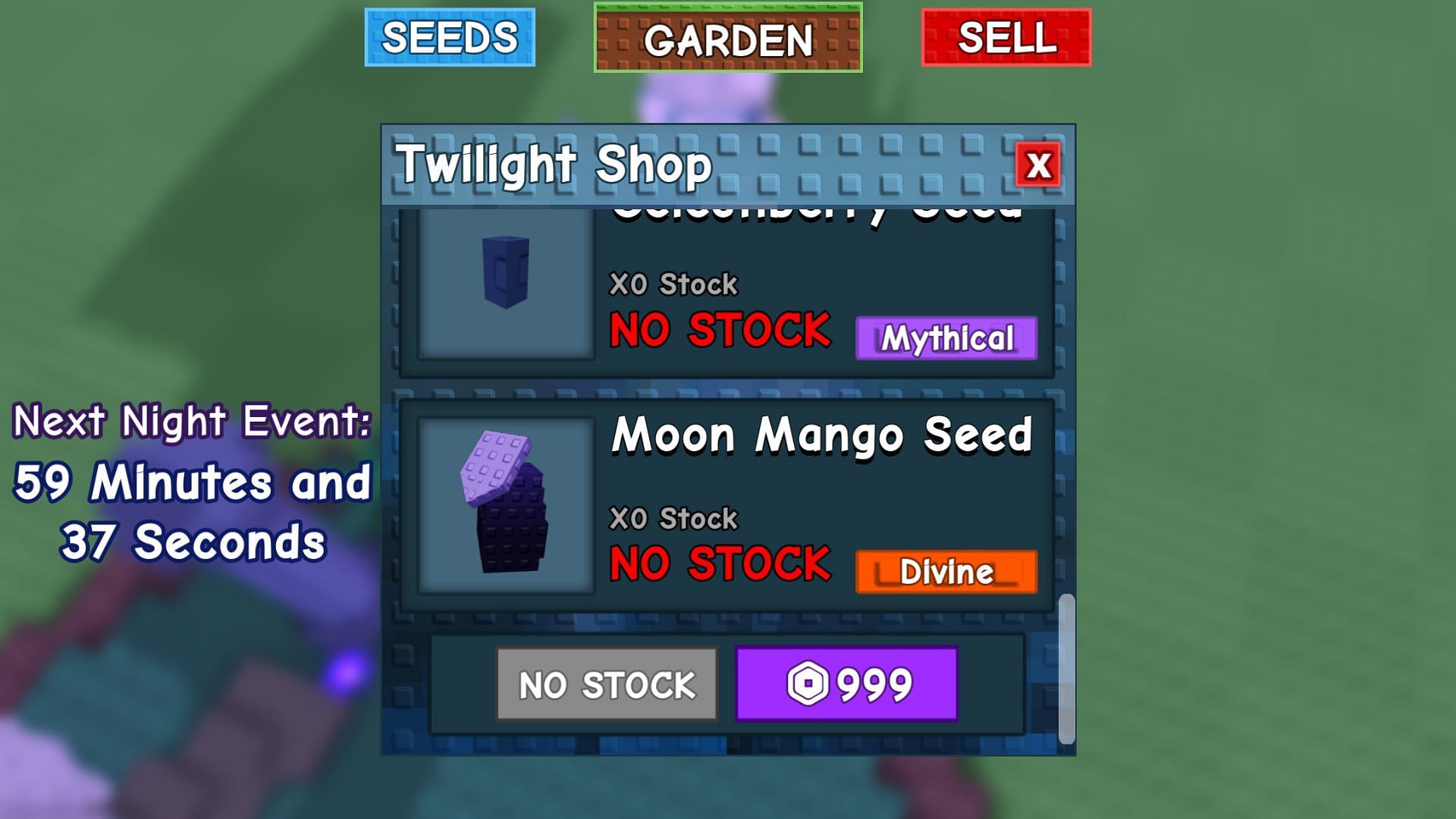Open the SELL menu
Image resolution: width=1456 pixels, height=819 pixels.
point(1006,38)
